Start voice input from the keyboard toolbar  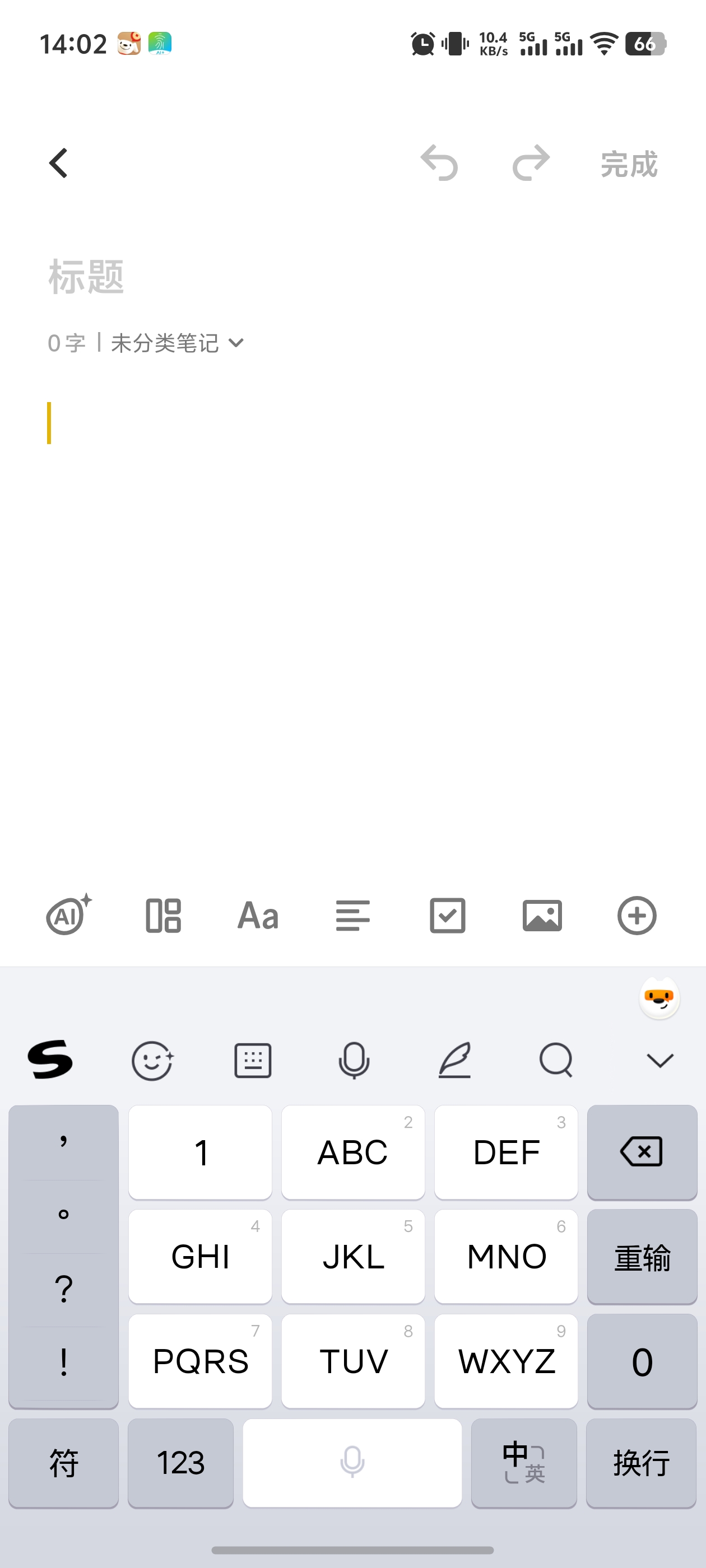pyautogui.click(x=354, y=1060)
